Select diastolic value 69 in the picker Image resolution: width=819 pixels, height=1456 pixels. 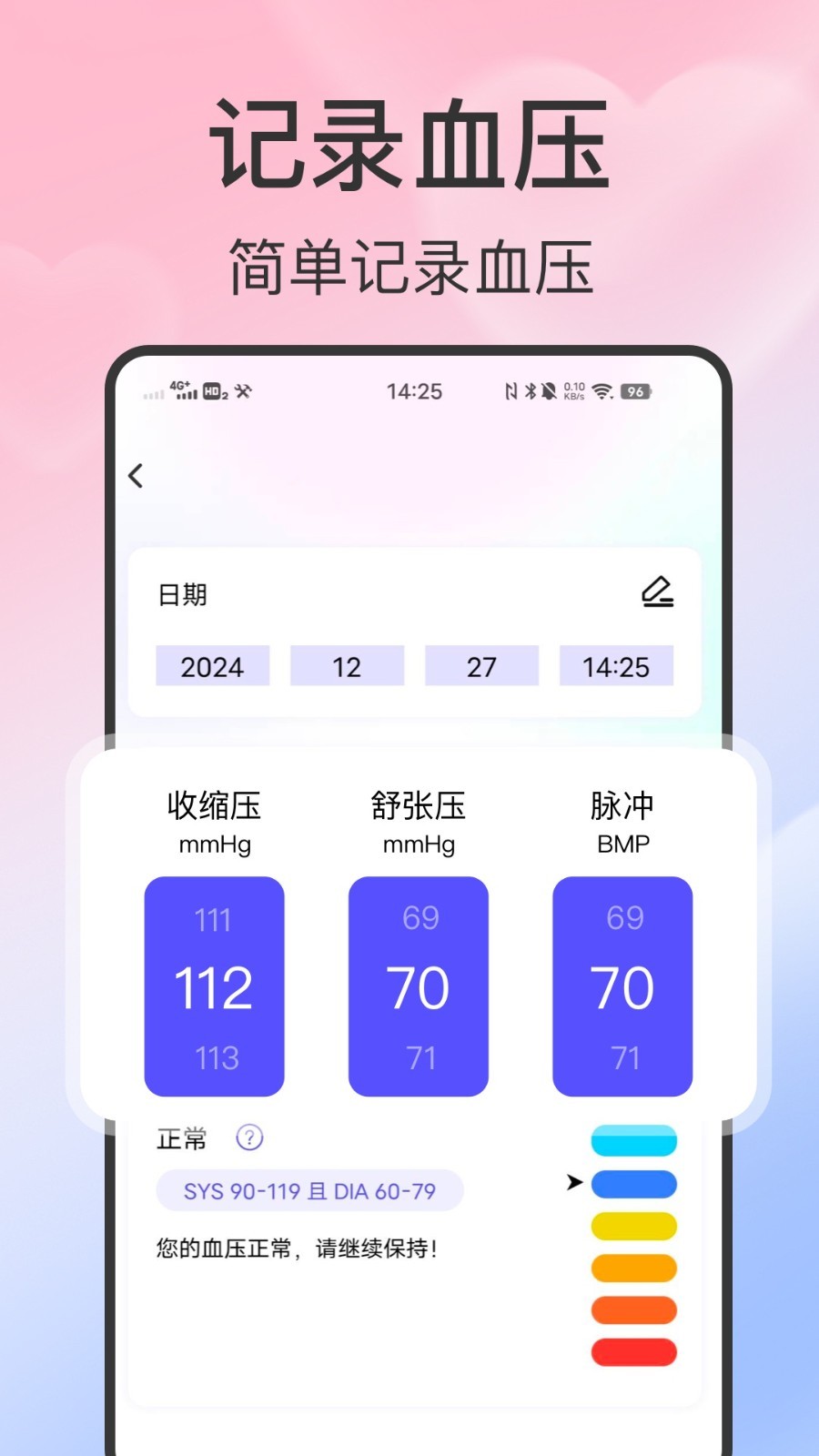point(418,917)
